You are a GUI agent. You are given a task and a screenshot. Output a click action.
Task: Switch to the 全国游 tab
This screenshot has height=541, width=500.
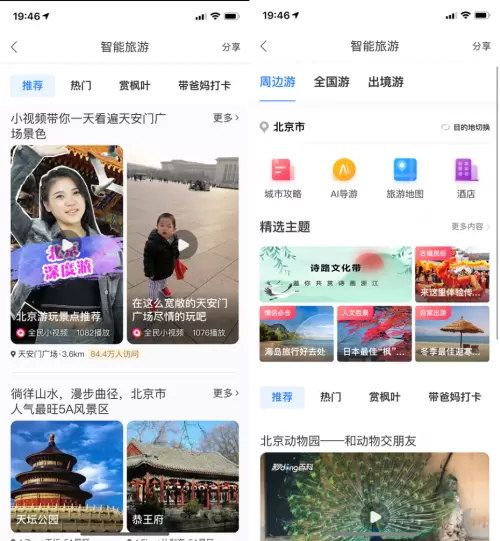click(x=331, y=82)
